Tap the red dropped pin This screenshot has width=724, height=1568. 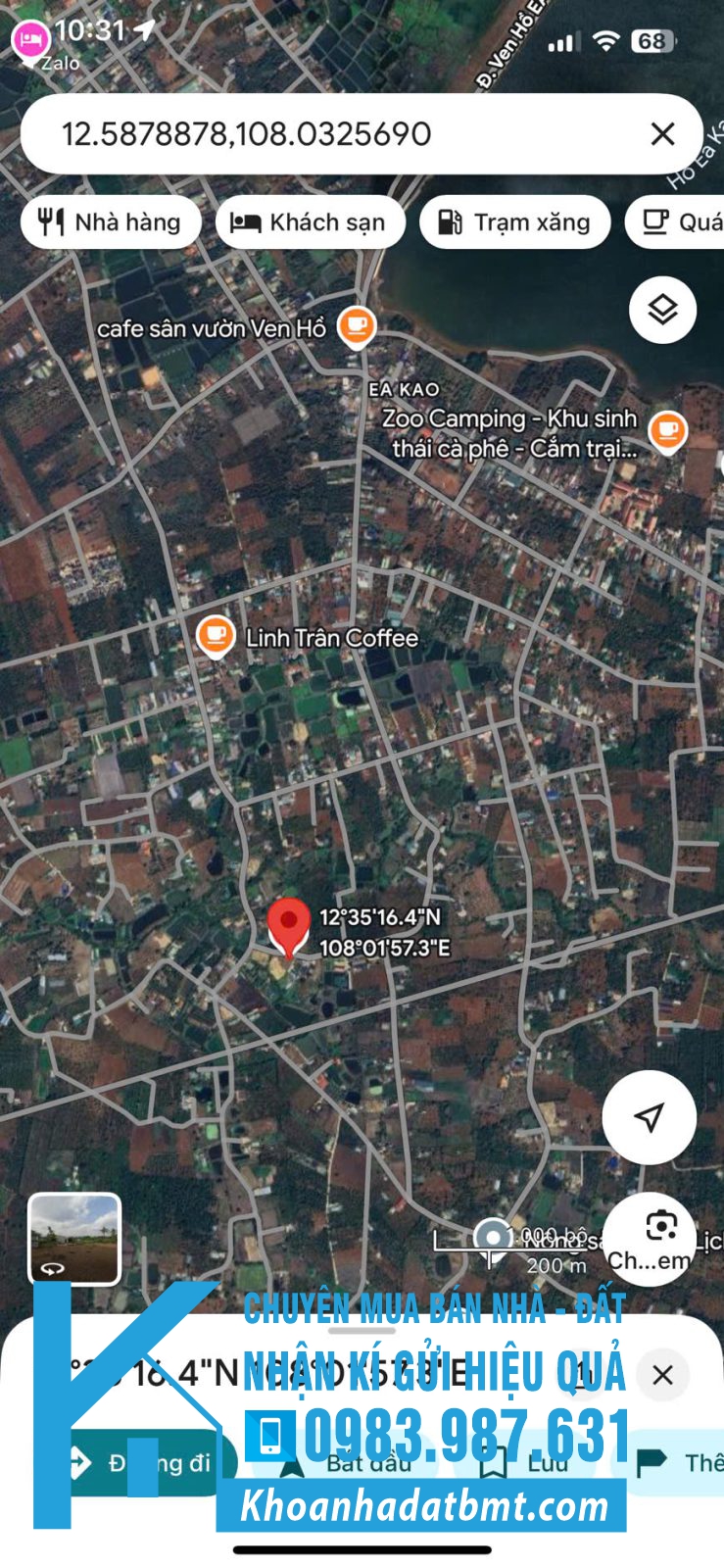tap(288, 926)
